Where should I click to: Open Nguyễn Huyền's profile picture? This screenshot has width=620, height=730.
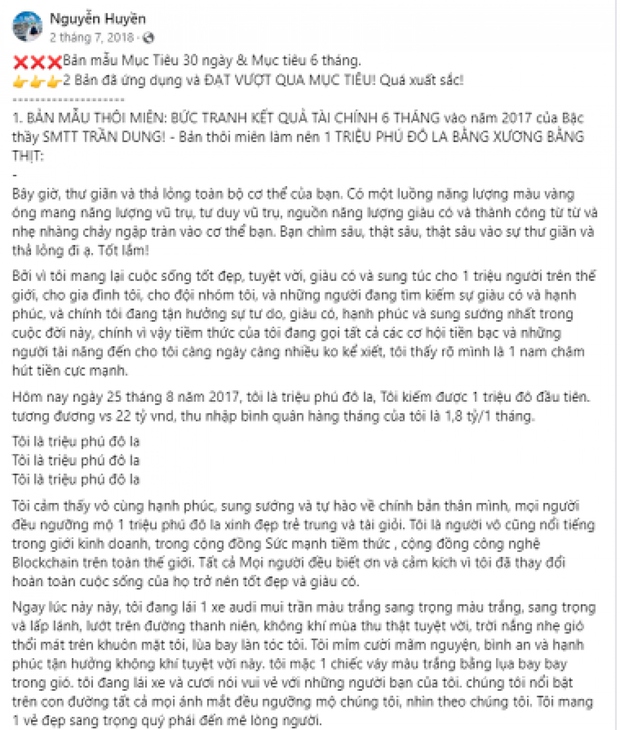[27, 25]
